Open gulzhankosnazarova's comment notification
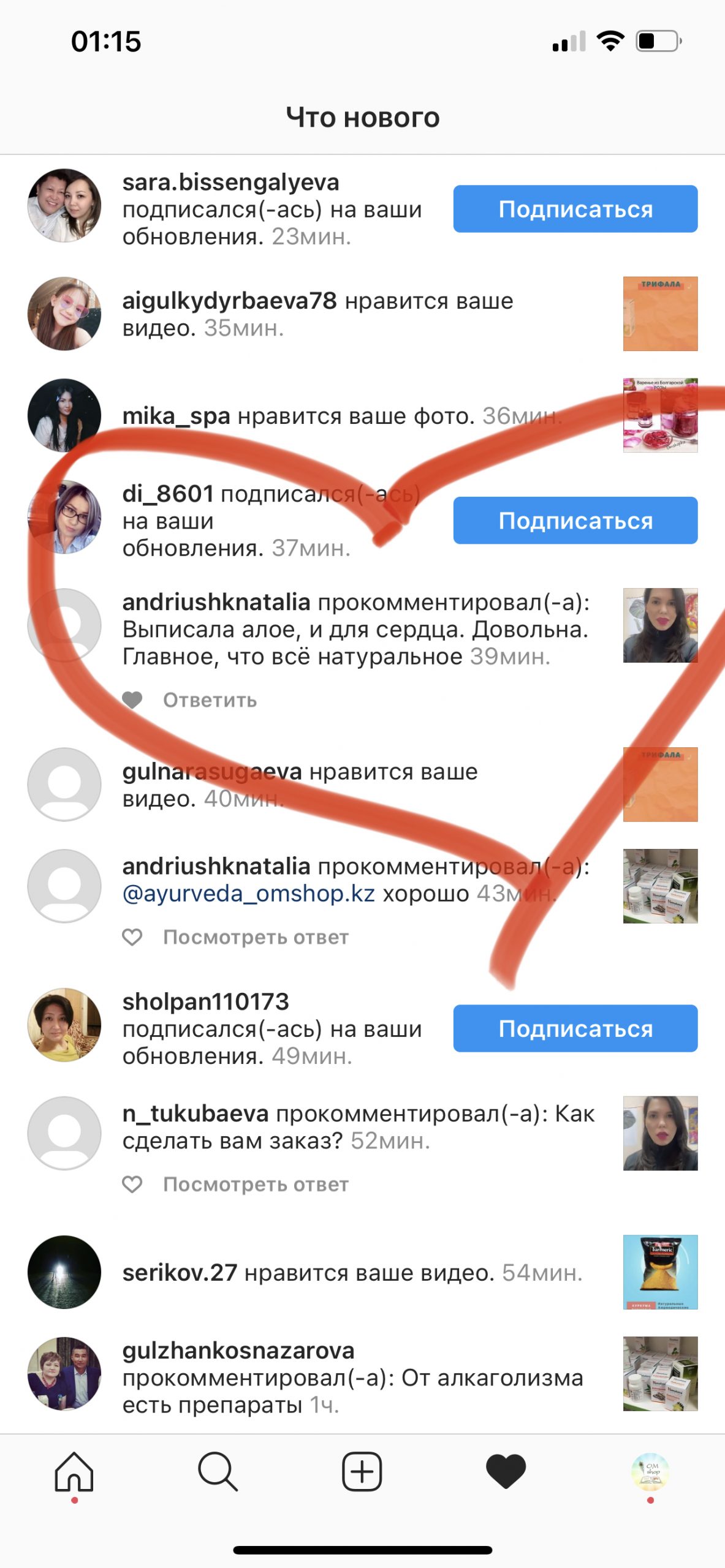This screenshot has height=1568, width=725. (352, 1378)
